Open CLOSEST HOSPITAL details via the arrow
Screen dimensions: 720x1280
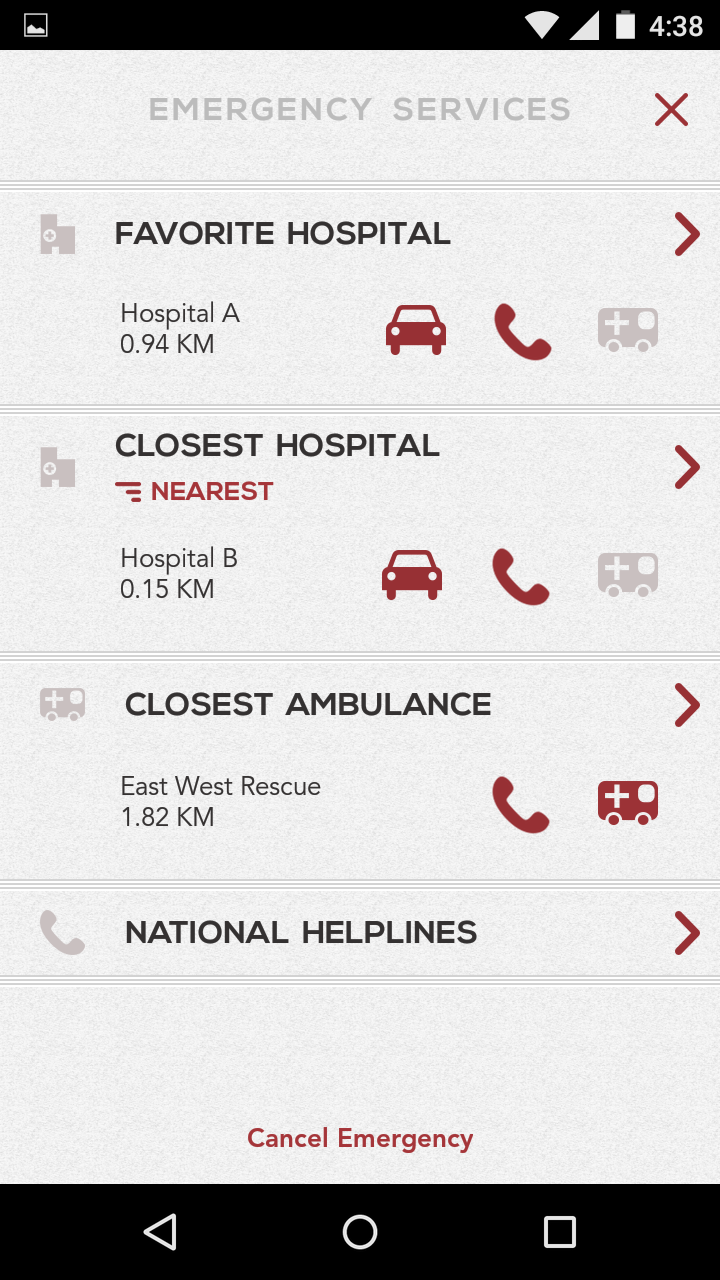pos(687,466)
